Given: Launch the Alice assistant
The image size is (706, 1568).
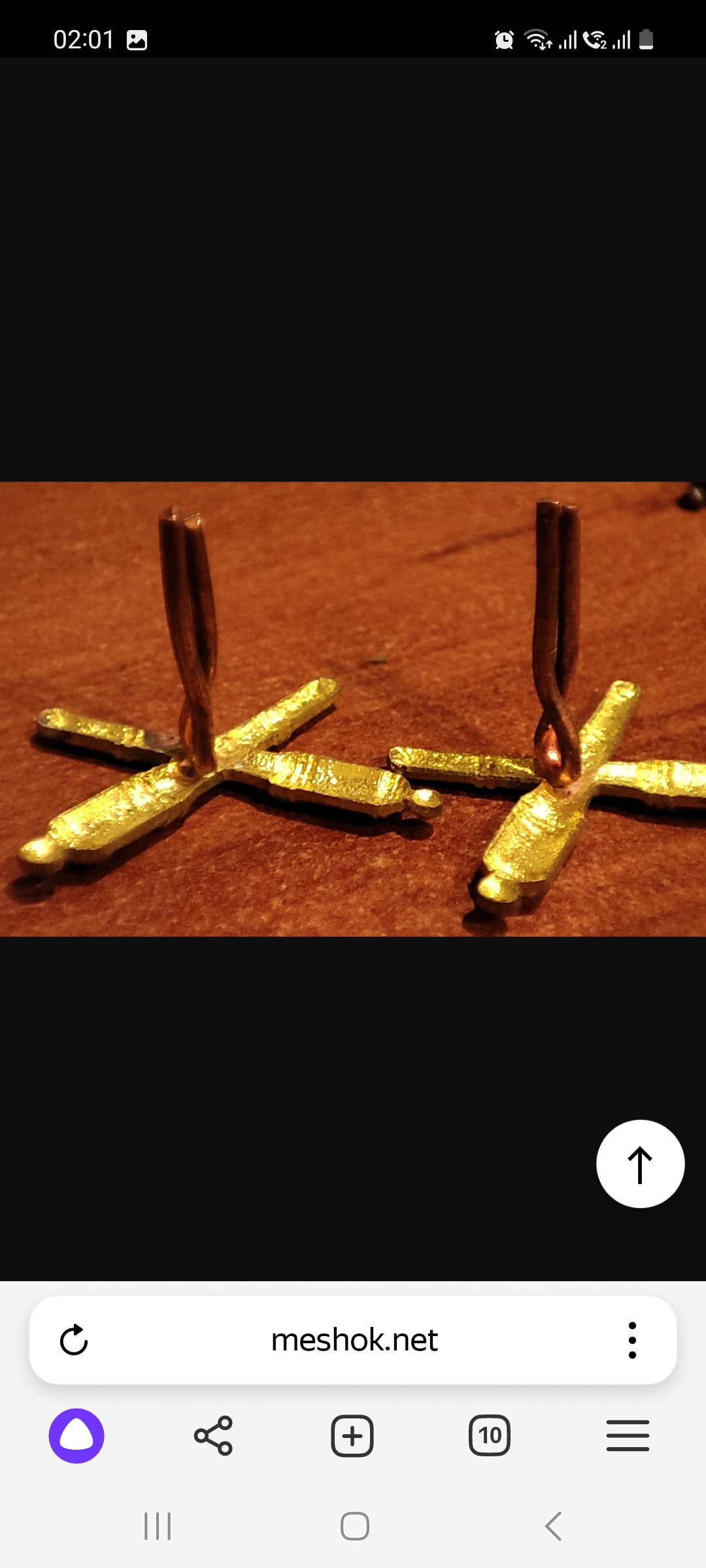Looking at the screenshot, I should pyautogui.click(x=76, y=1436).
